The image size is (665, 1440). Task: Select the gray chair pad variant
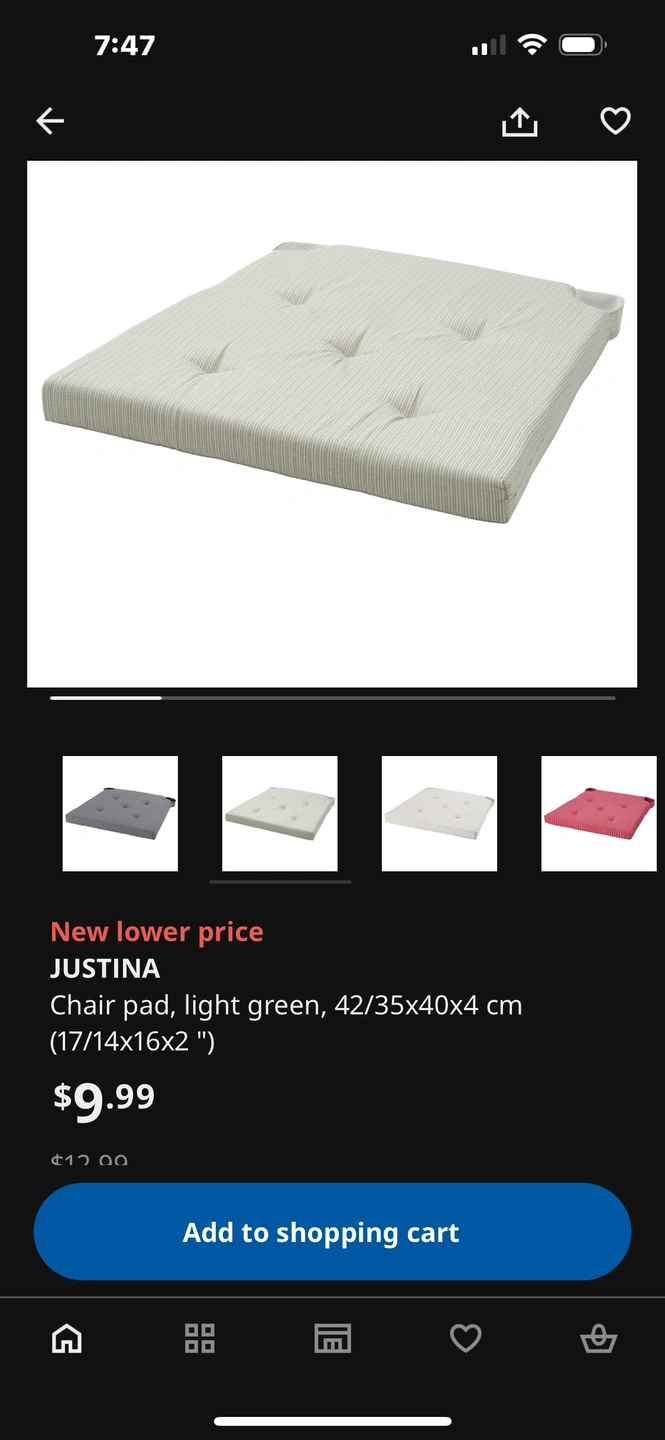120,814
